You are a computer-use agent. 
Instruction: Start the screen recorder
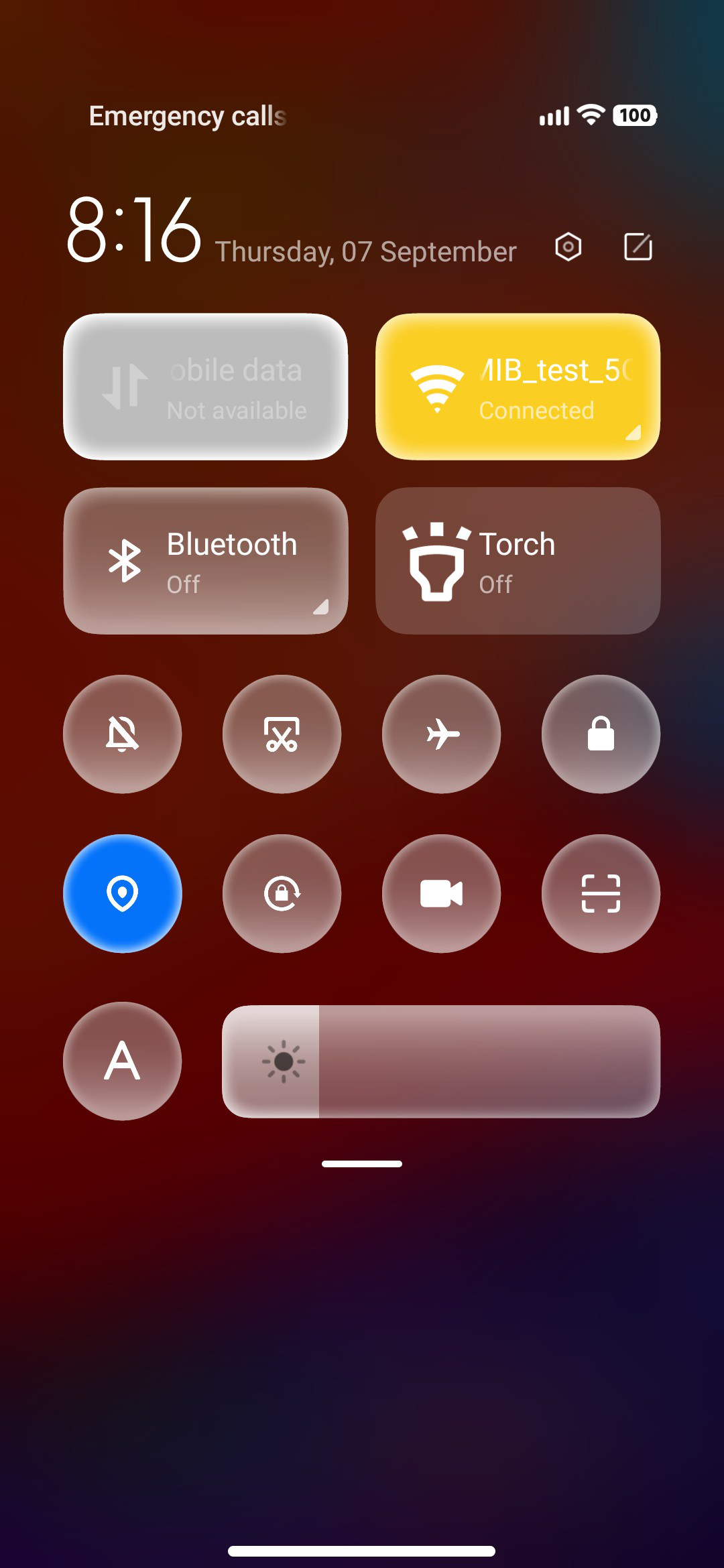442,894
